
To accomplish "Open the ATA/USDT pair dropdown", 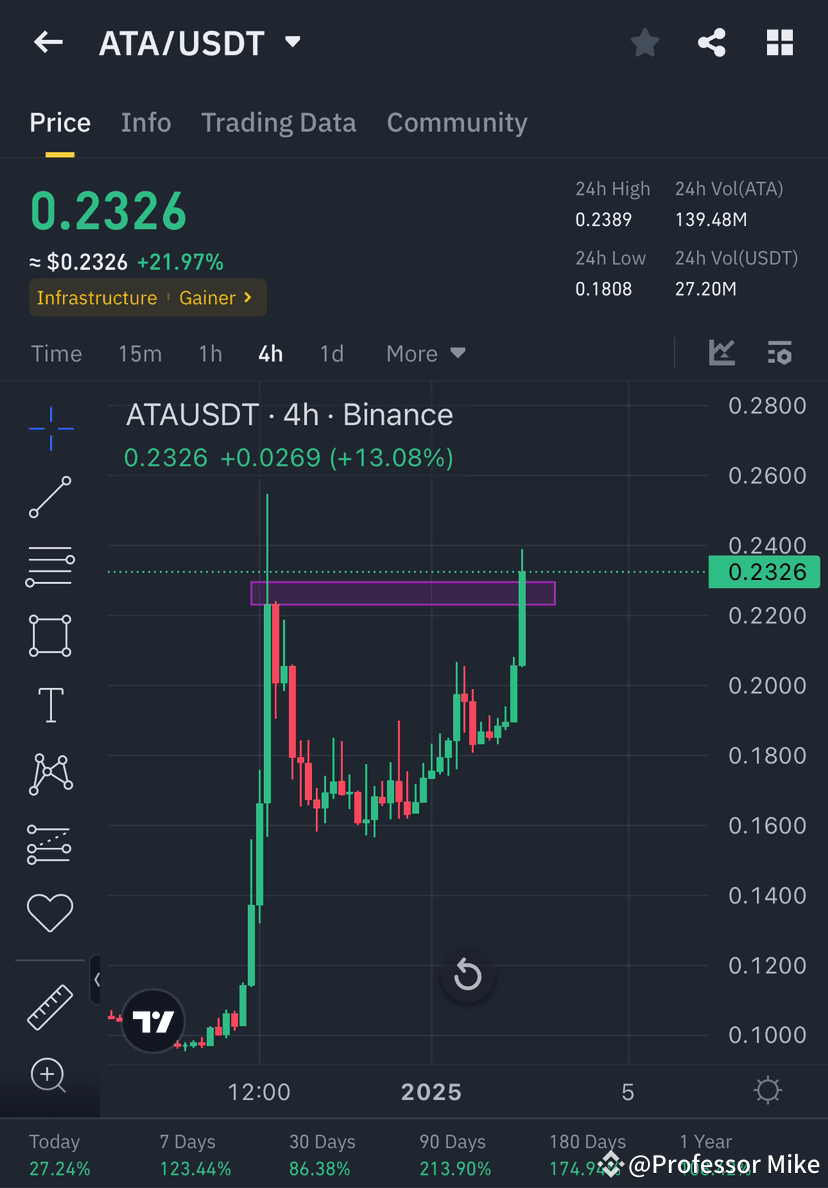I will click(x=291, y=42).
